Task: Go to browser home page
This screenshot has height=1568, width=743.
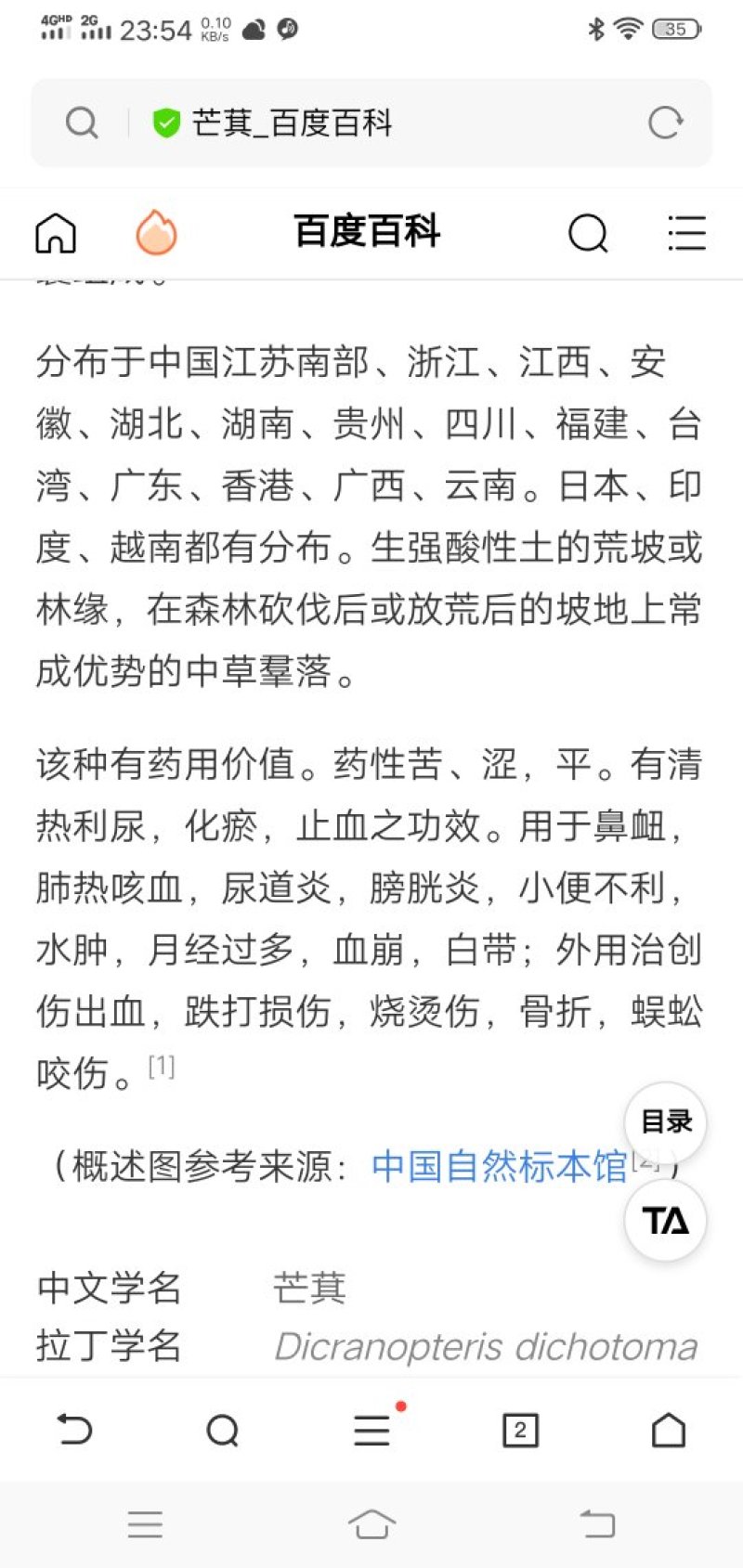Action: 669,1430
